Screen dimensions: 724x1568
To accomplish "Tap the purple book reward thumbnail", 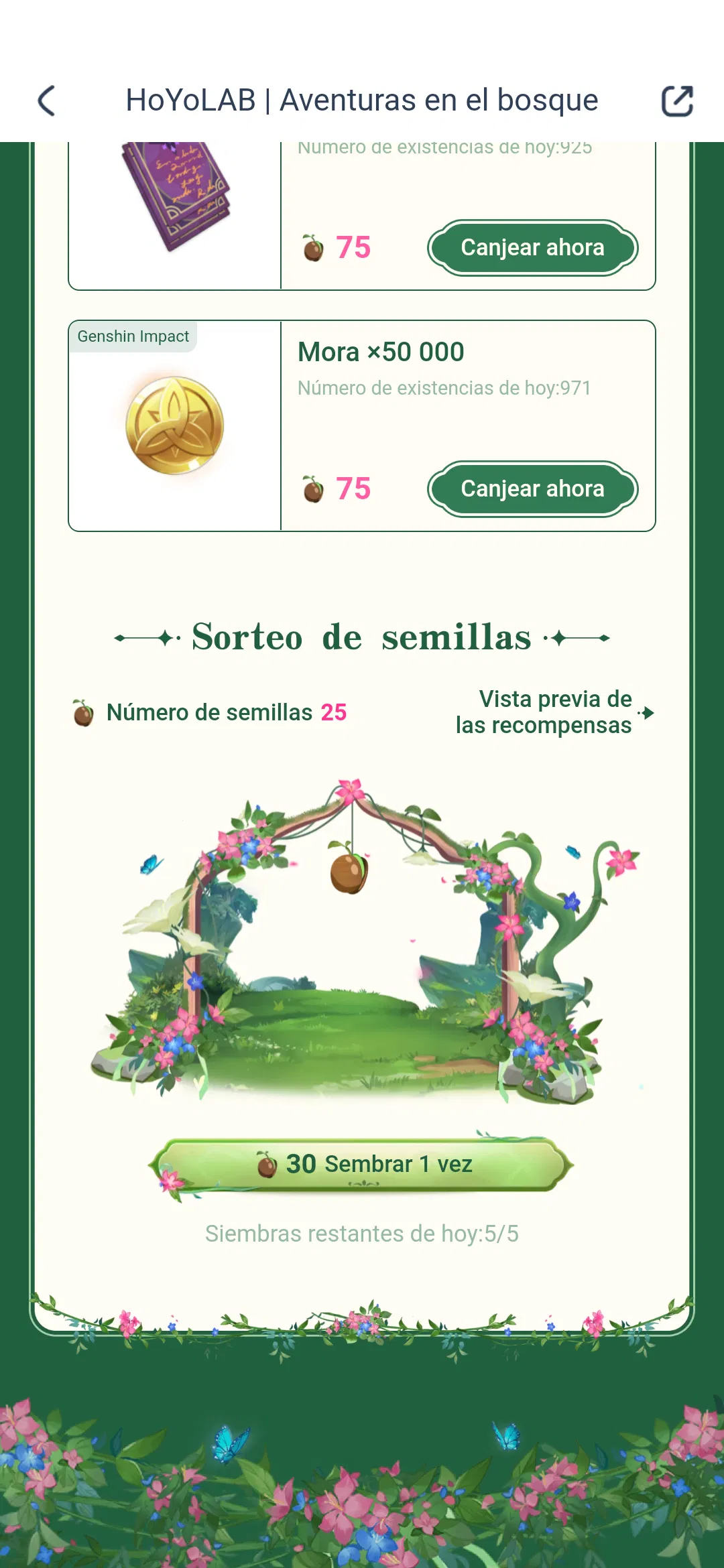I will 176,194.
